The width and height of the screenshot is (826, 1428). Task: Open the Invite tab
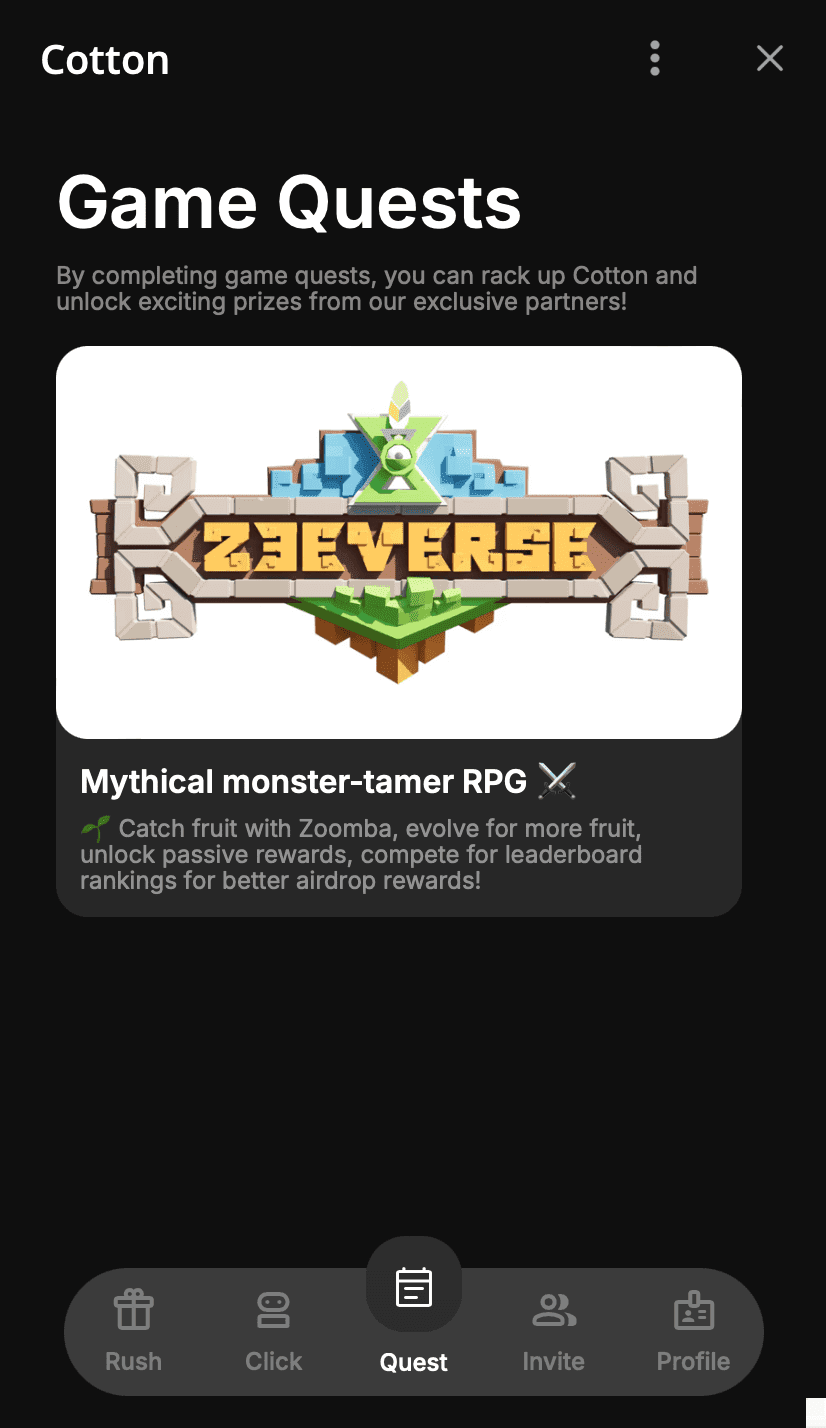[554, 1331]
